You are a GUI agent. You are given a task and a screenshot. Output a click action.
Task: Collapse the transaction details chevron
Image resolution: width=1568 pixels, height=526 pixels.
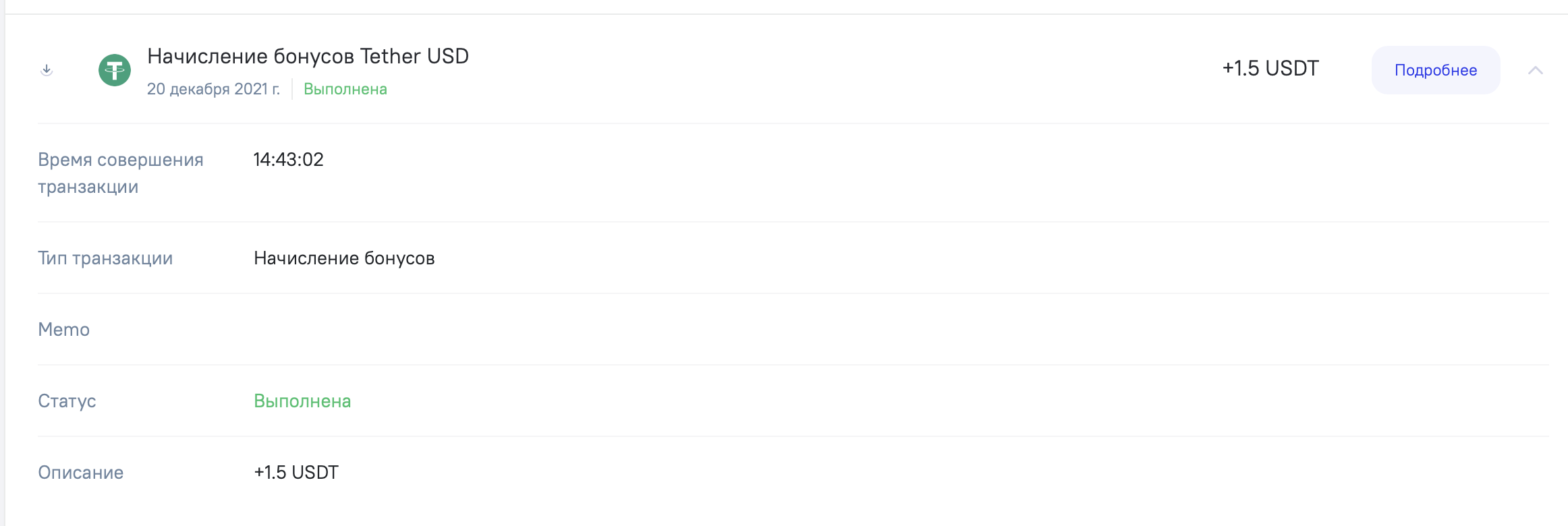(x=1536, y=70)
